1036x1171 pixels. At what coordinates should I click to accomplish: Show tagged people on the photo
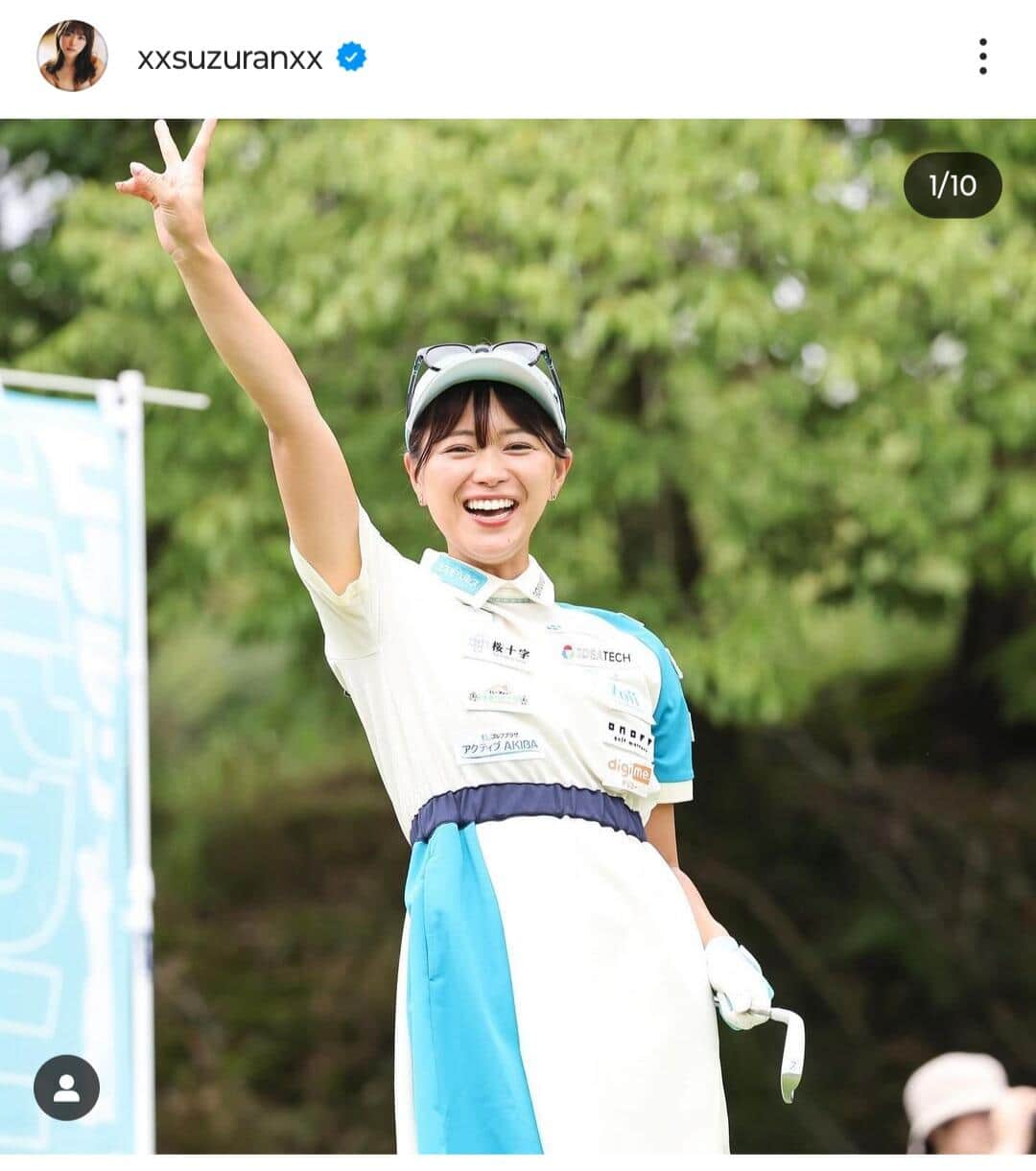tap(66, 1088)
